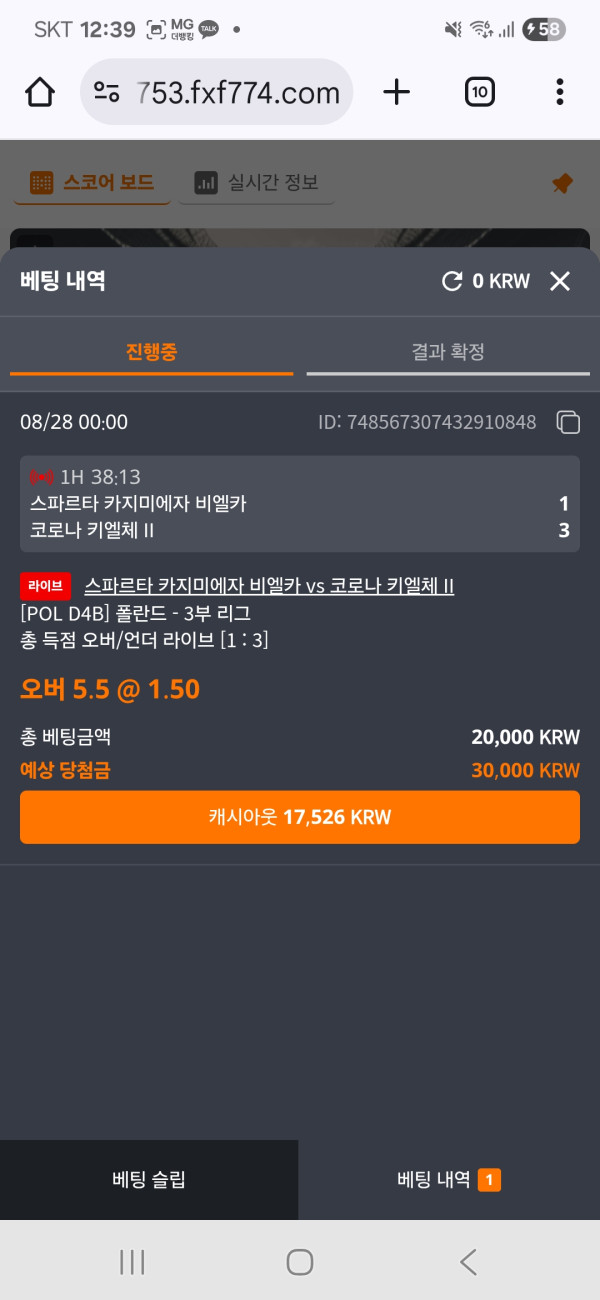The height and width of the screenshot is (1300, 600).
Task: Cash out the bet for 17,526 KRW
Action: 300,818
